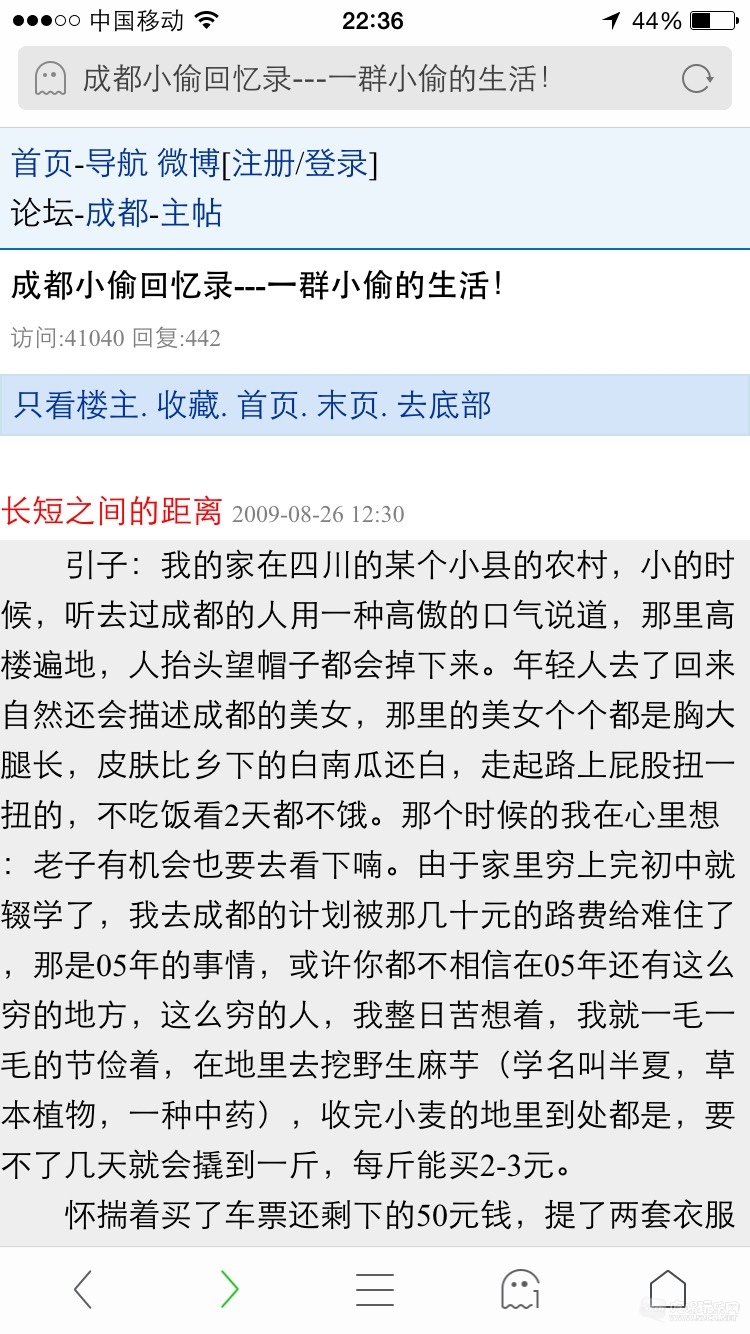Open the 导航 link

pos(116,163)
